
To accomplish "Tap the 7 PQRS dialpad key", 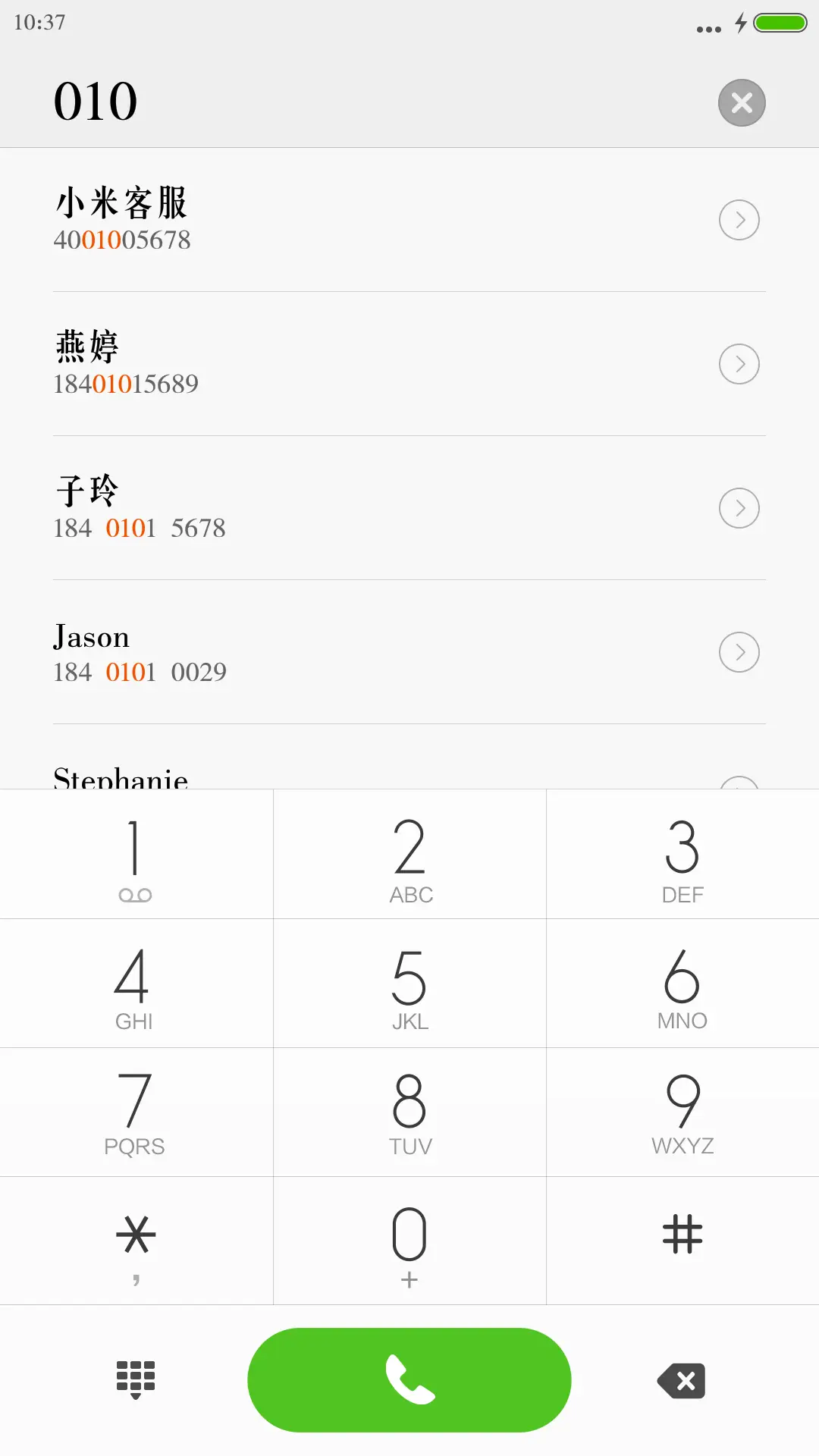I will pos(136,1112).
